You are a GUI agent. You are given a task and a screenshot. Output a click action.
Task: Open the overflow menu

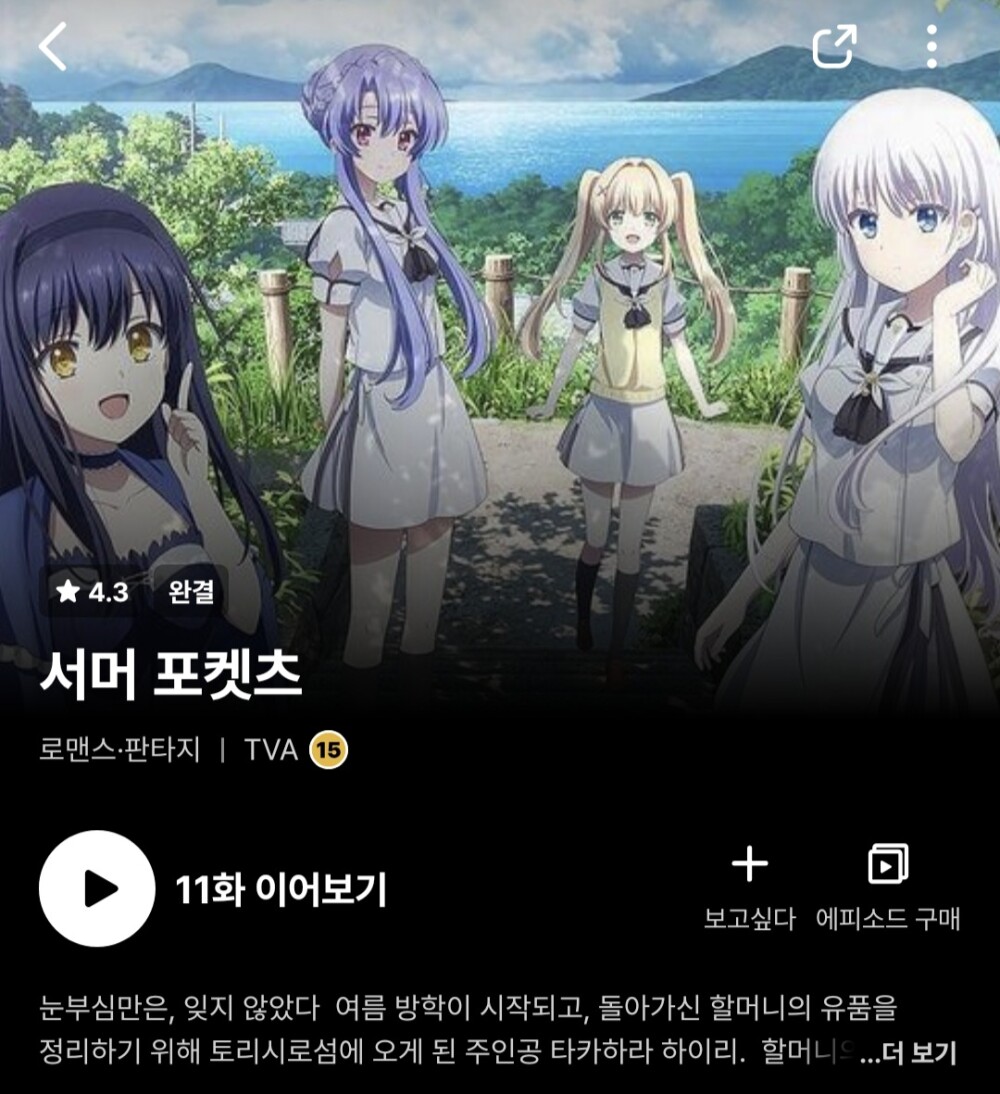931,47
